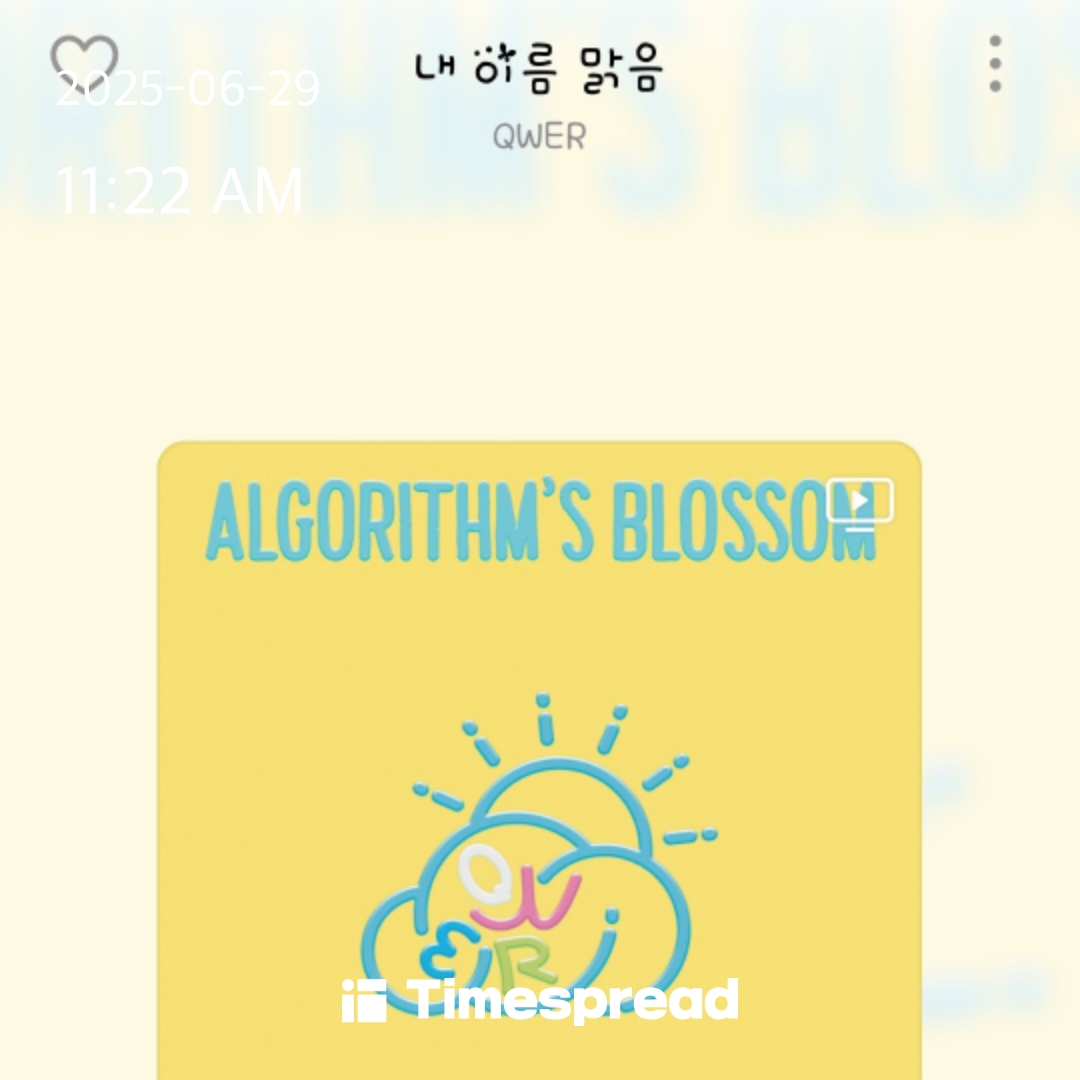Like the song with the heart icon
Viewport: 1080px width, 1080px height.
click(84, 62)
